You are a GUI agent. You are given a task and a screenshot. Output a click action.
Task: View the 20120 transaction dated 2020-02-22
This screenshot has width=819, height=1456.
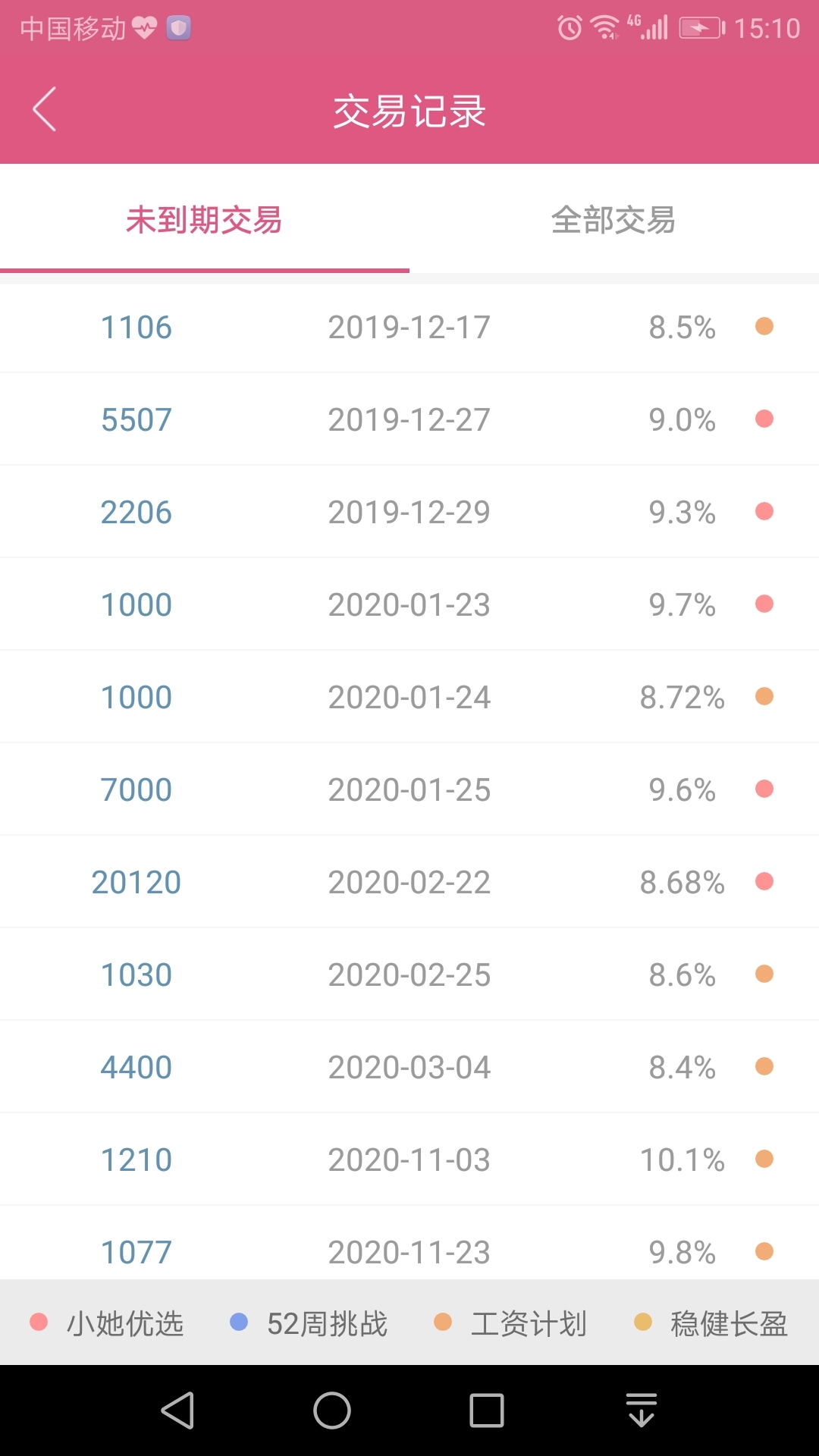click(409, 882)
